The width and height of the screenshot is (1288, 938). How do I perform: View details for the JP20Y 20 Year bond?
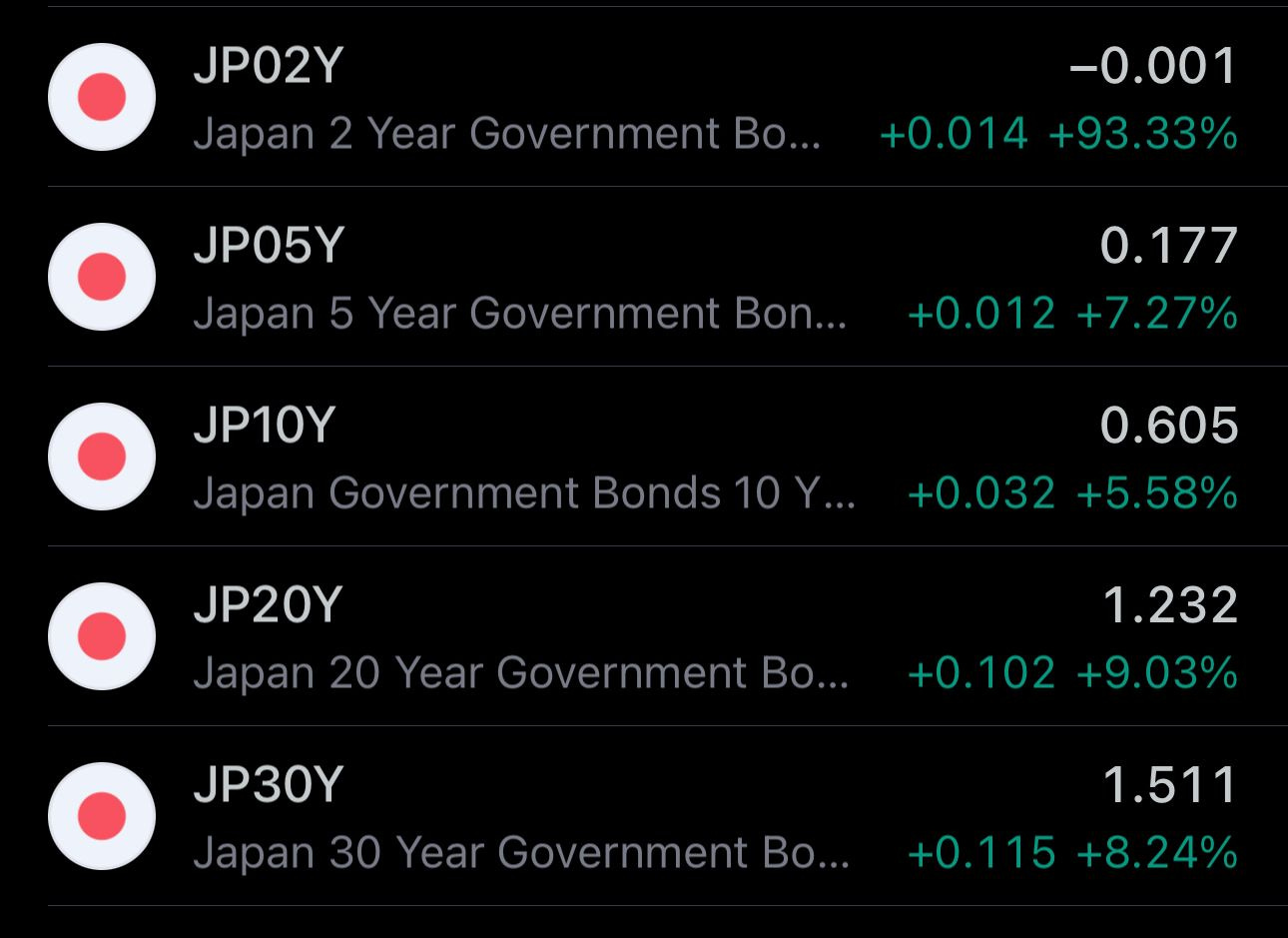point(644,636)
